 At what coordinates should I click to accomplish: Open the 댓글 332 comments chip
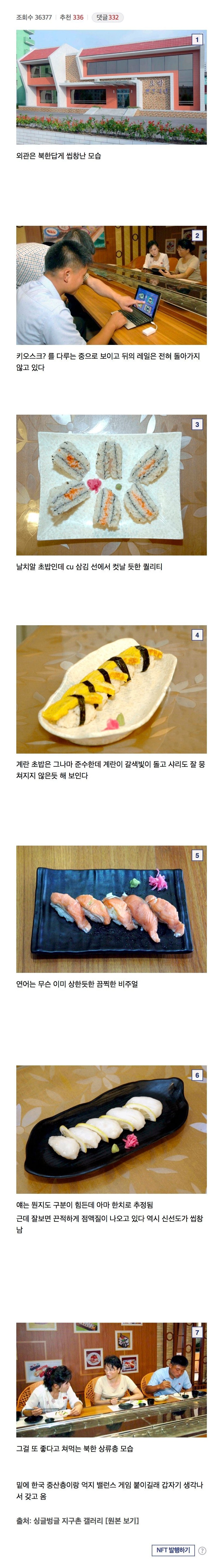point(107,17)
